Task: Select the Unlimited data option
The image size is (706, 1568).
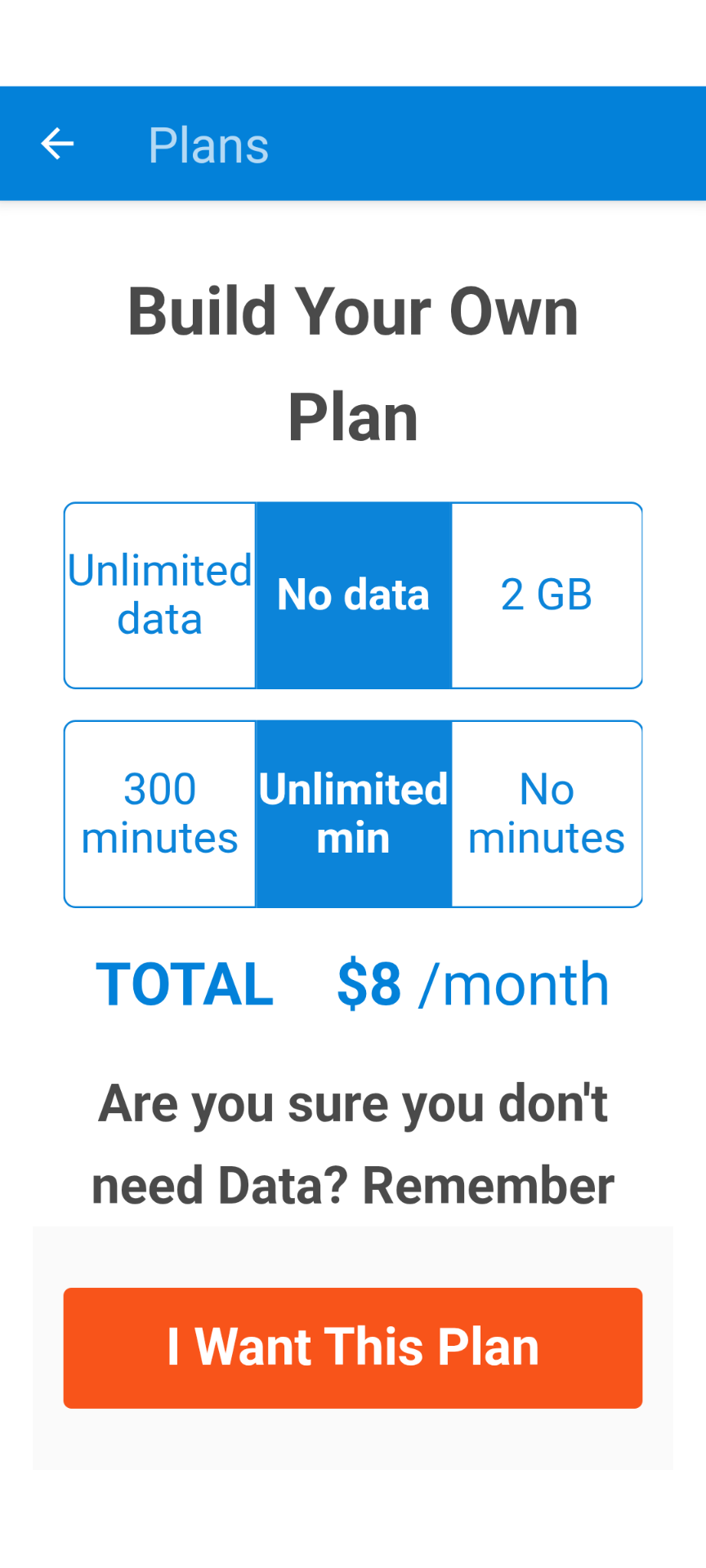Action: 160,595
